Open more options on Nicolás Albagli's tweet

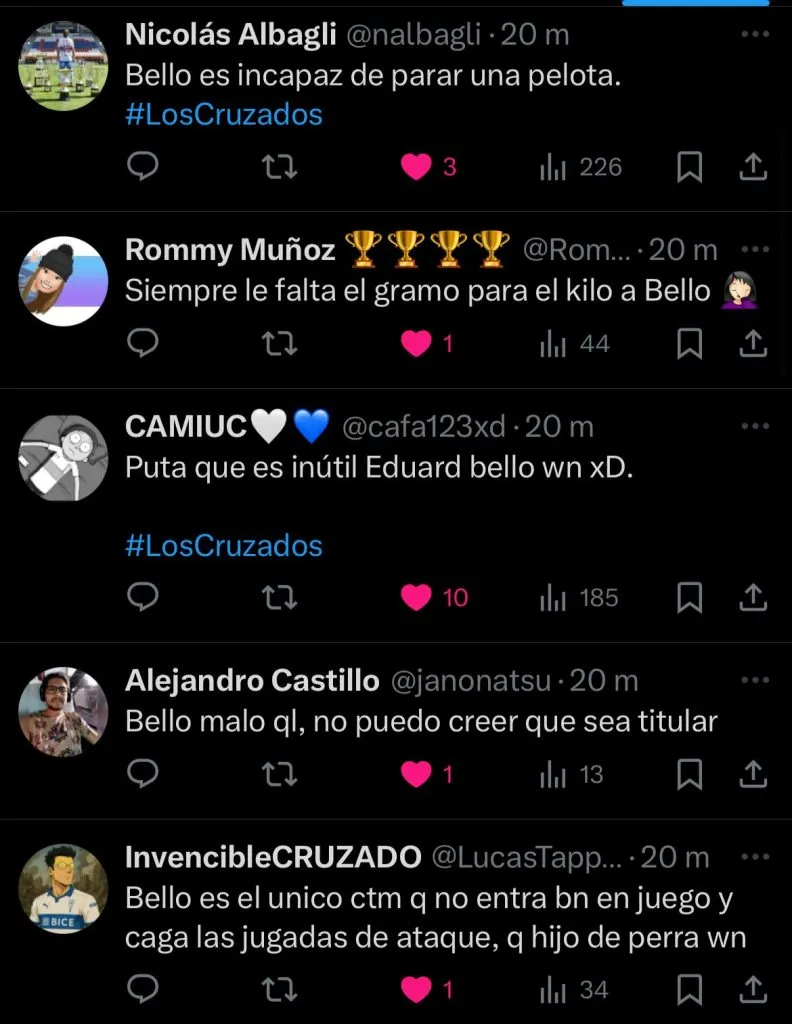(754, 34)
